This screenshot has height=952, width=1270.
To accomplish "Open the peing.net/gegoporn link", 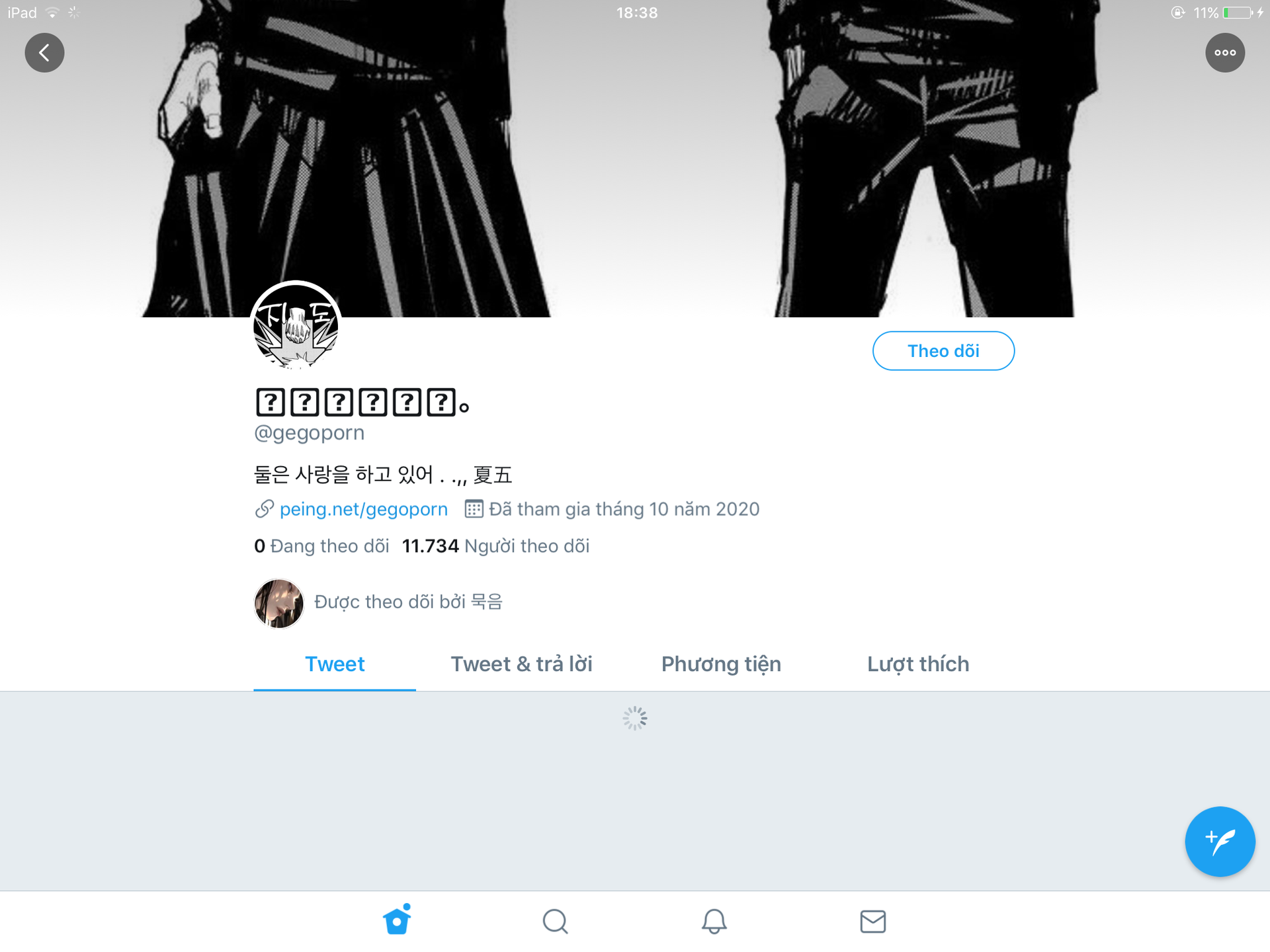I will [x=363, y=509].
